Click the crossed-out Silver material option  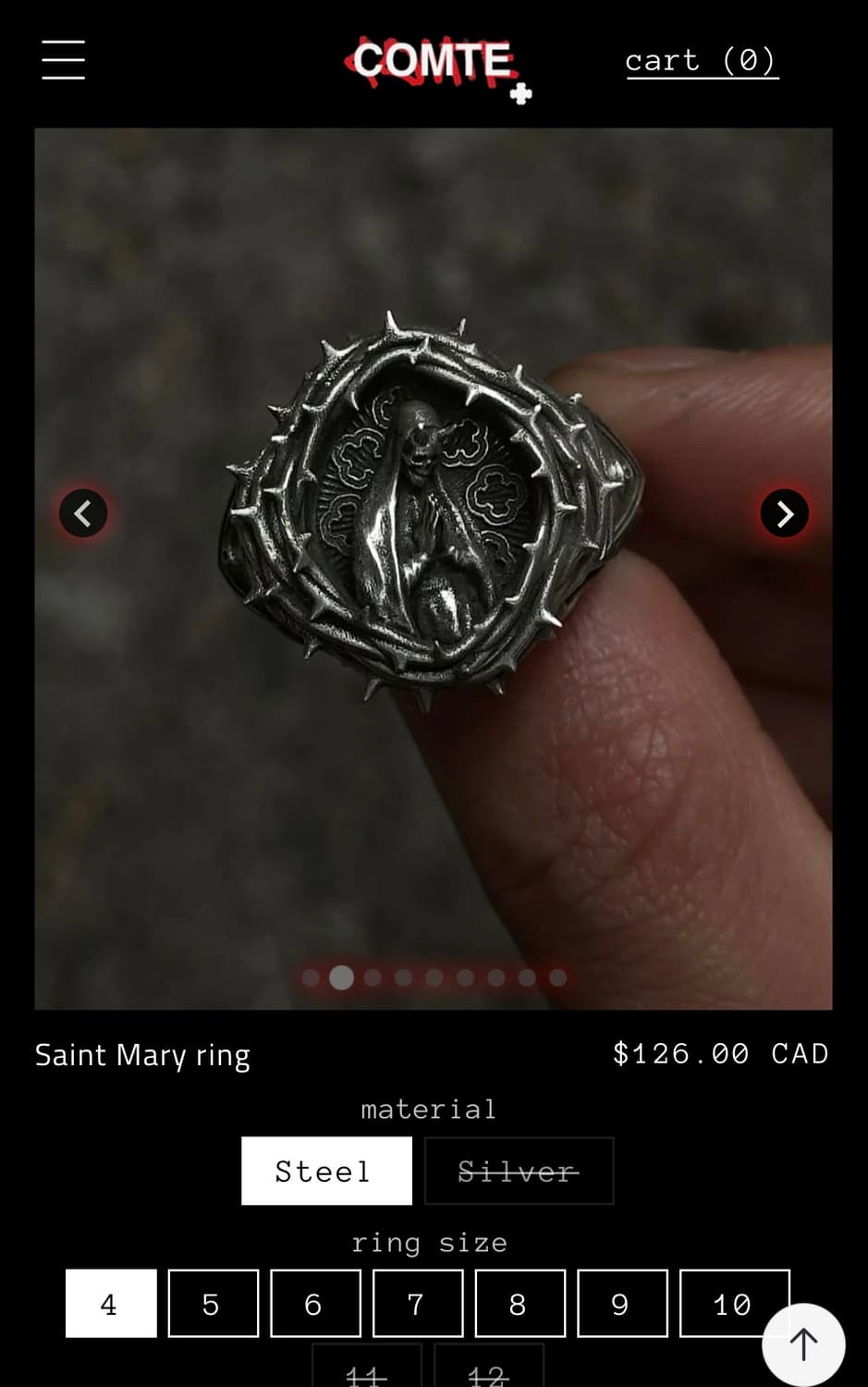519,1171
